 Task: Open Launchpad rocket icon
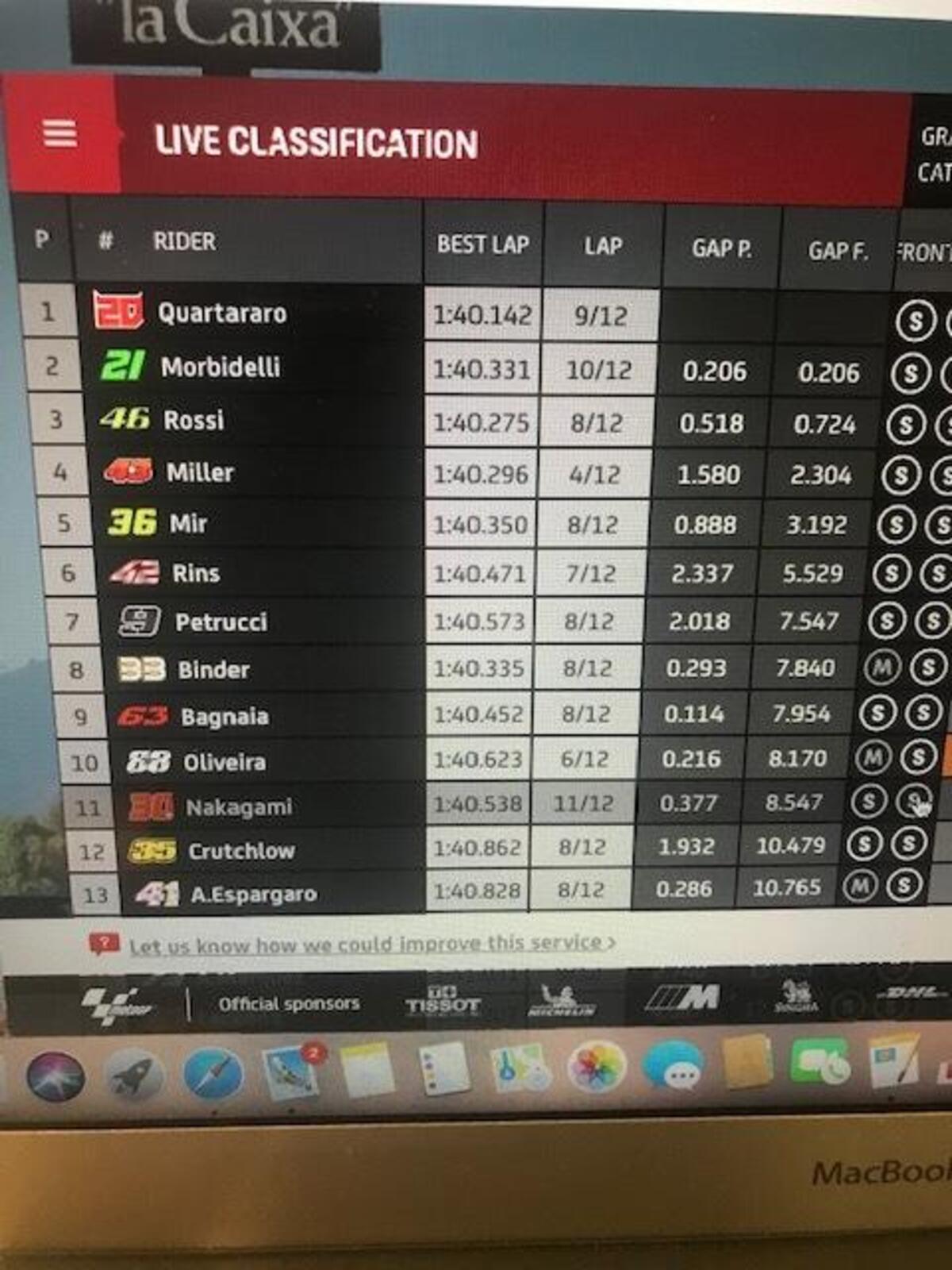coord(133,1076)
